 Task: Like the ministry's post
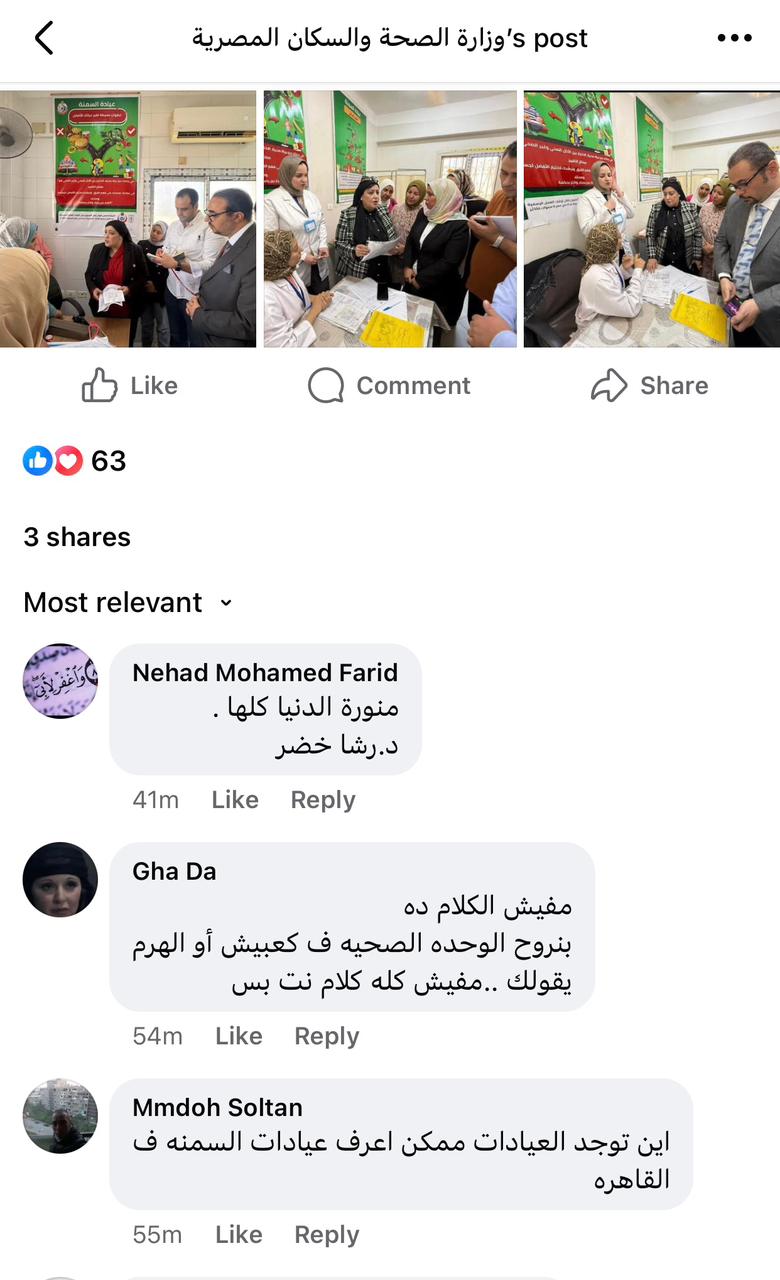click(x=129, y=386)
